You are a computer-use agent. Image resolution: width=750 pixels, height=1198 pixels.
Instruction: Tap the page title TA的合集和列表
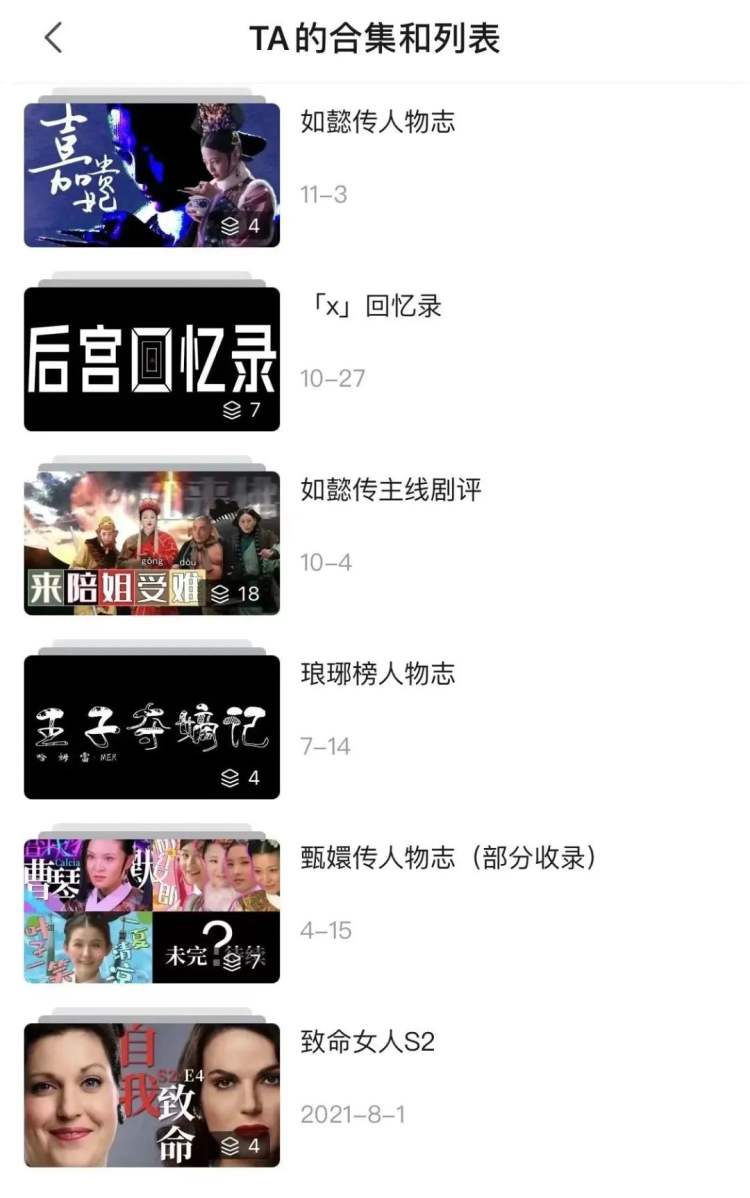click(x=375, y=36)
